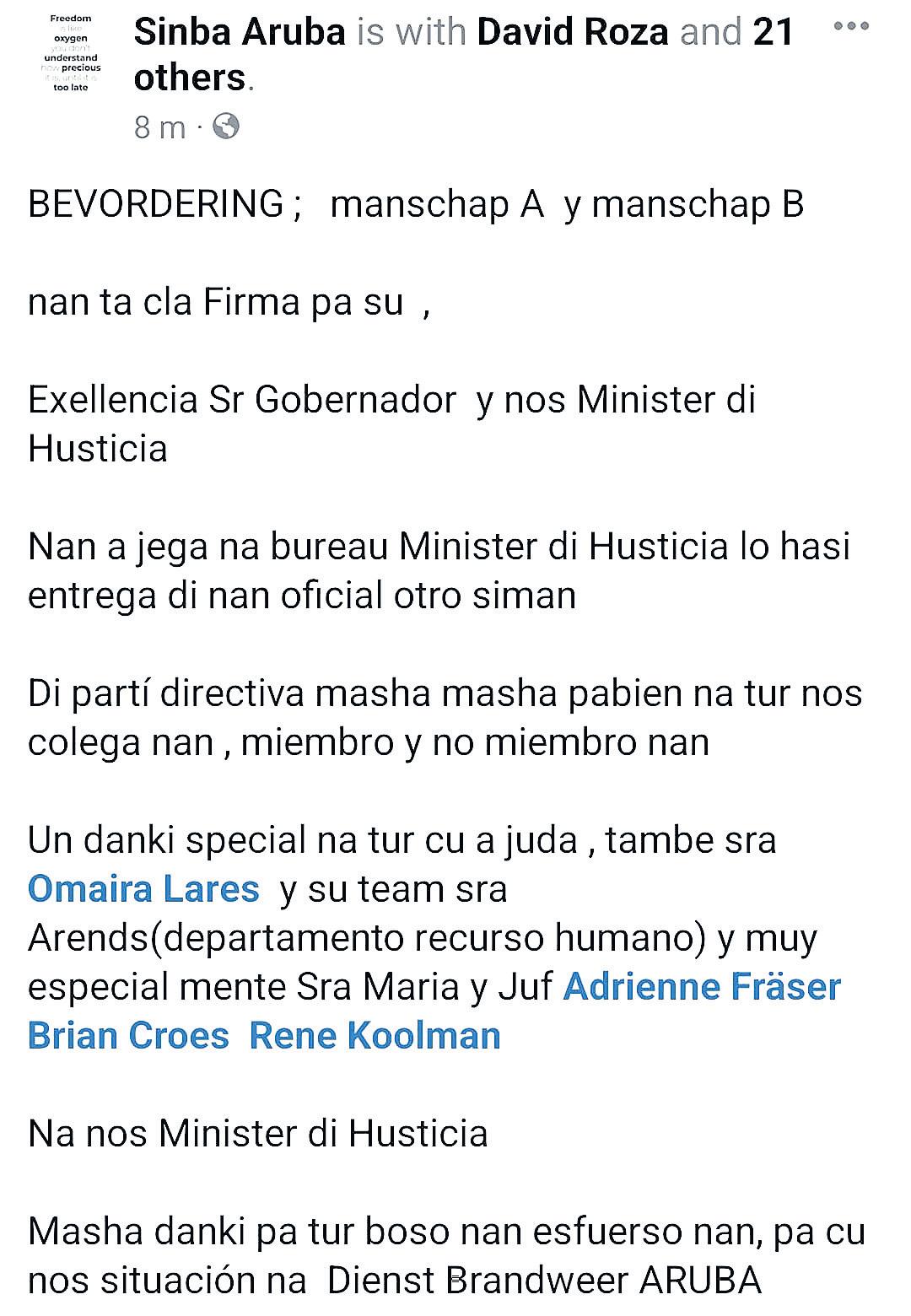Tap the public audience globe icon
911x1316 pixels.
coord(226,127)
